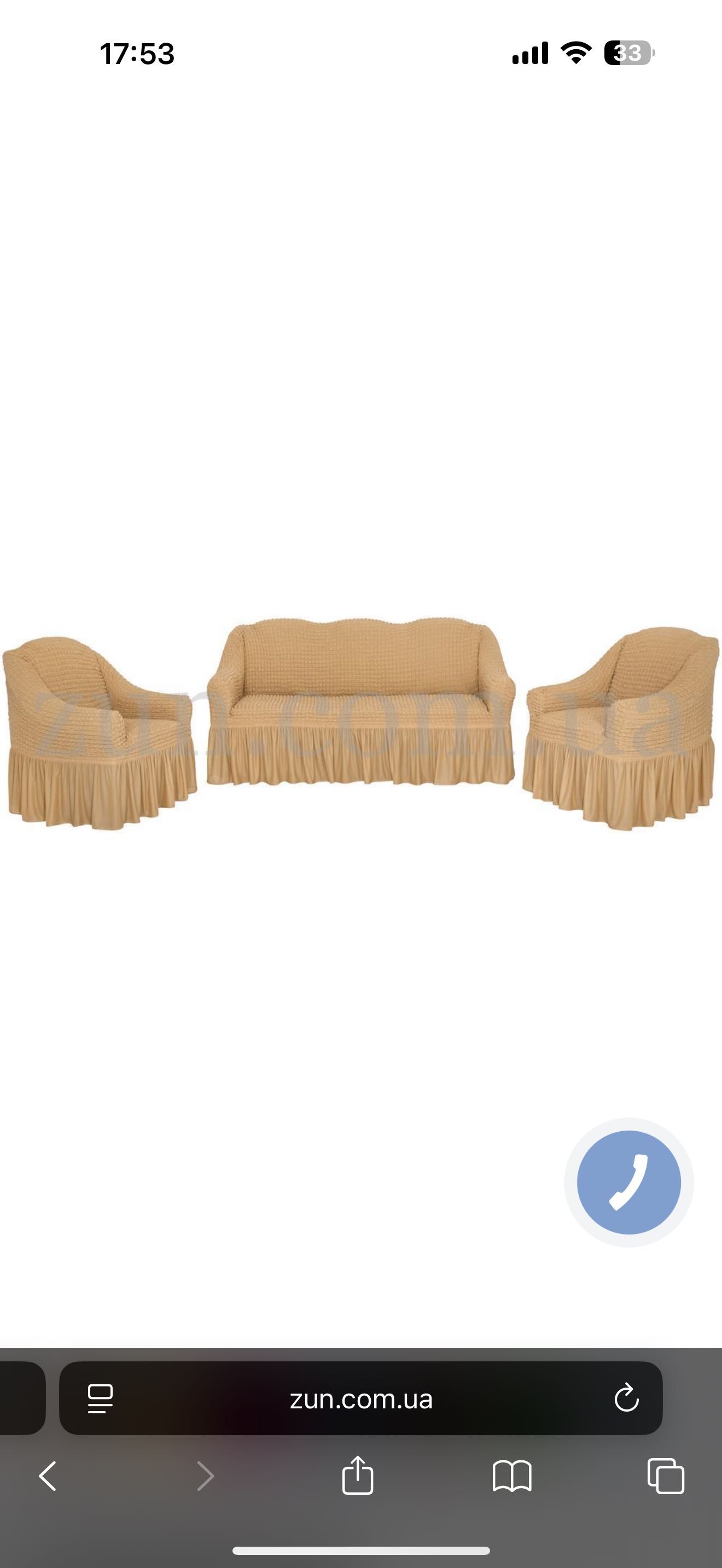The height and width of the screenshot is (1568, 722).
Task: Open Safari bookmarks
Action: tap(511, 1476)
